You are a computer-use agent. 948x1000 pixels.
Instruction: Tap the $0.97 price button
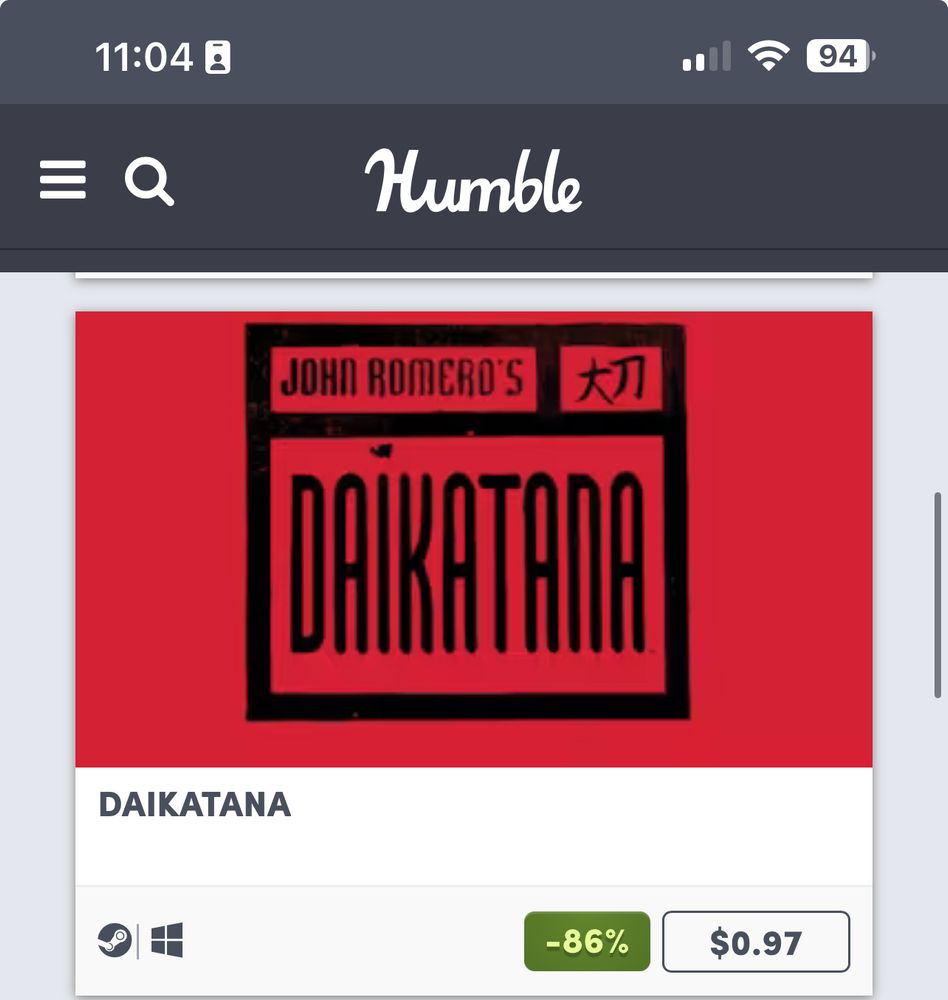[756, 941]
